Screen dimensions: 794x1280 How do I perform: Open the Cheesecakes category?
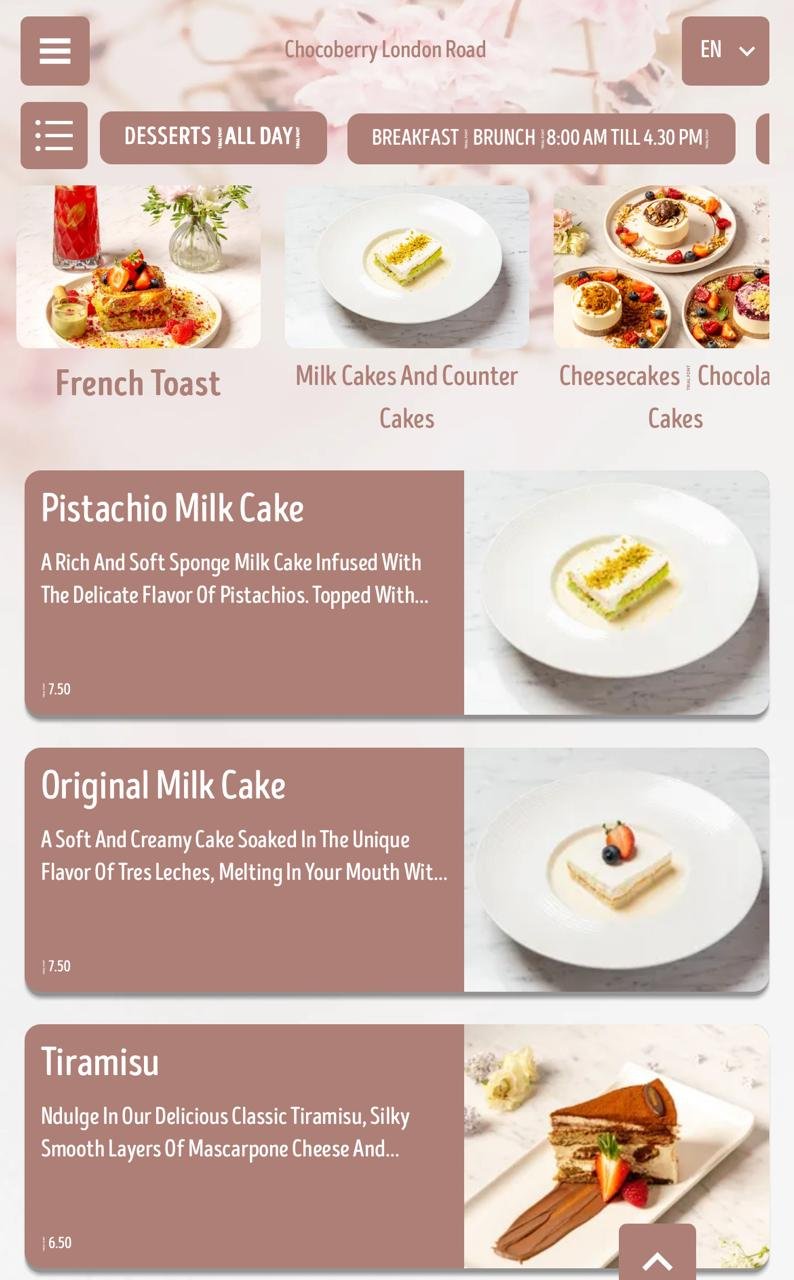click(662, 310)
